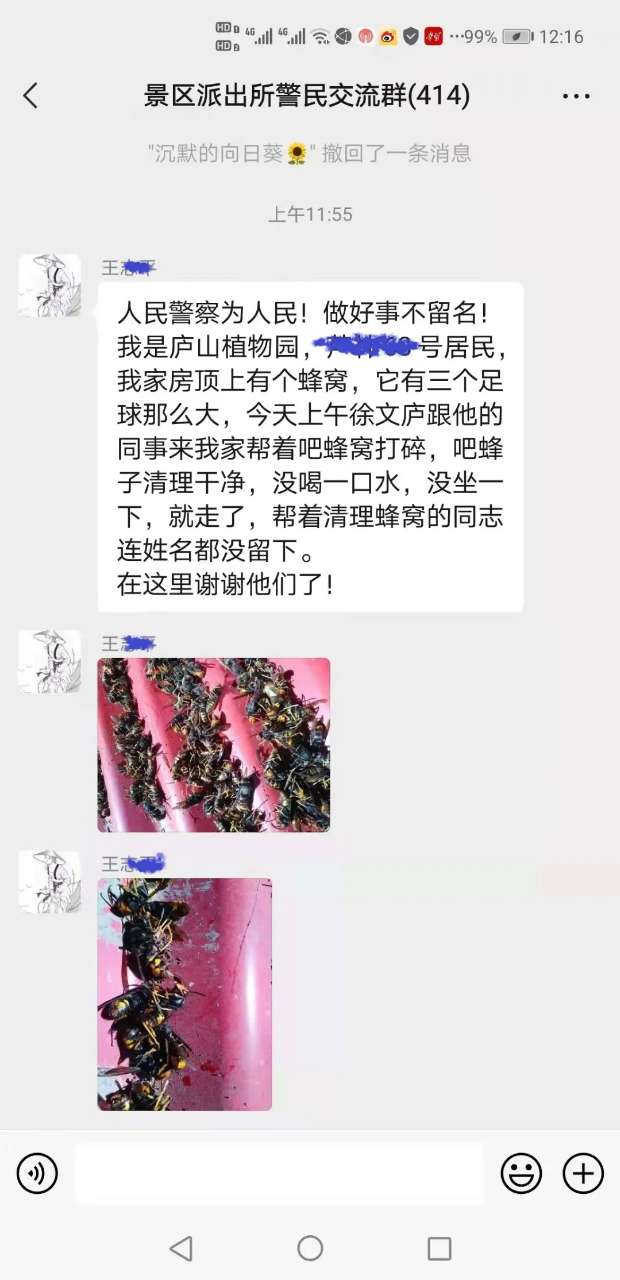Tap the message text input field
The width and height of the screenshot is (620, 1280).
point(279,1173)
